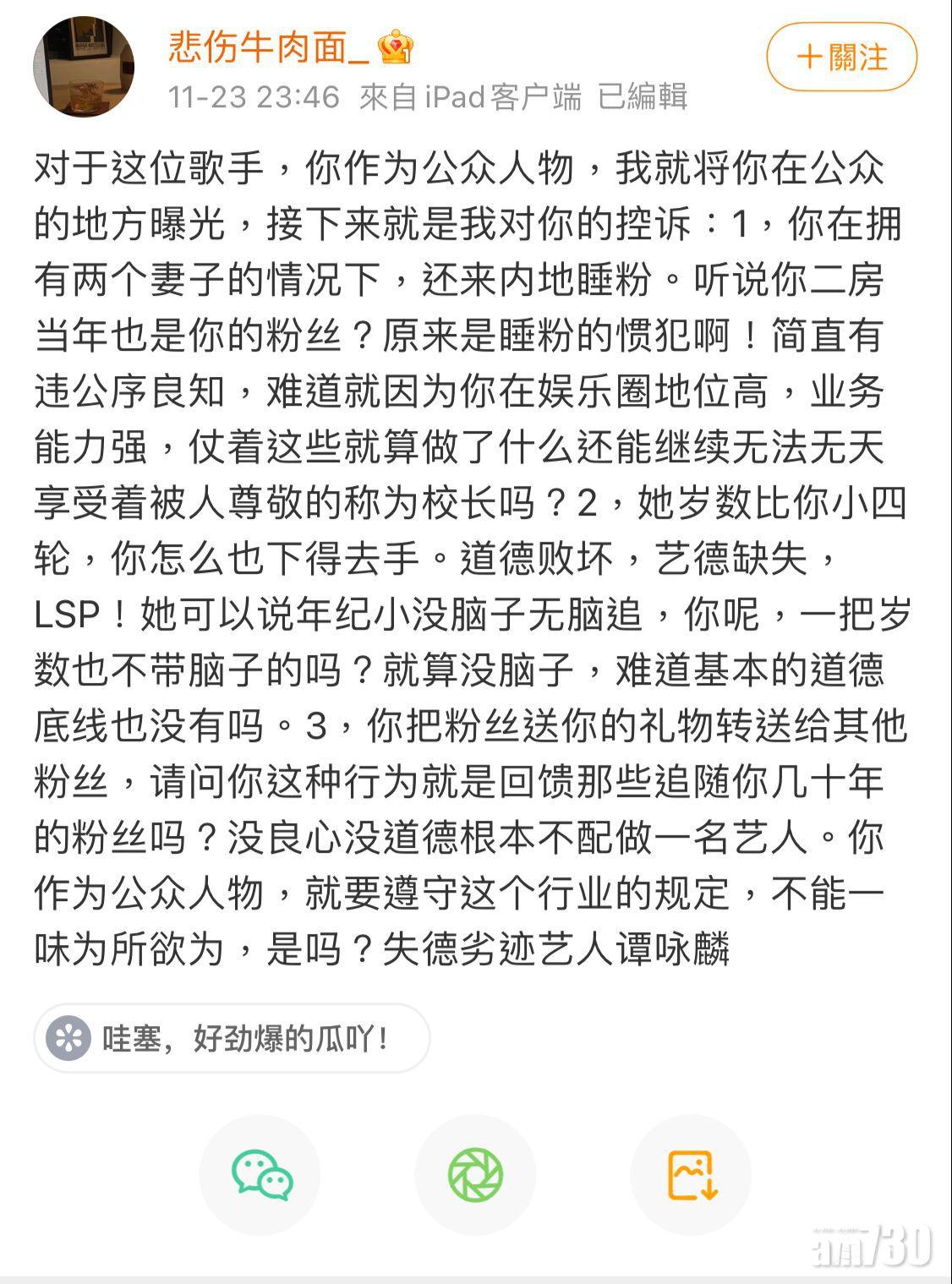Follow the user 悲伤牛肉面_

pyautogui.click(x=841, y=57)
